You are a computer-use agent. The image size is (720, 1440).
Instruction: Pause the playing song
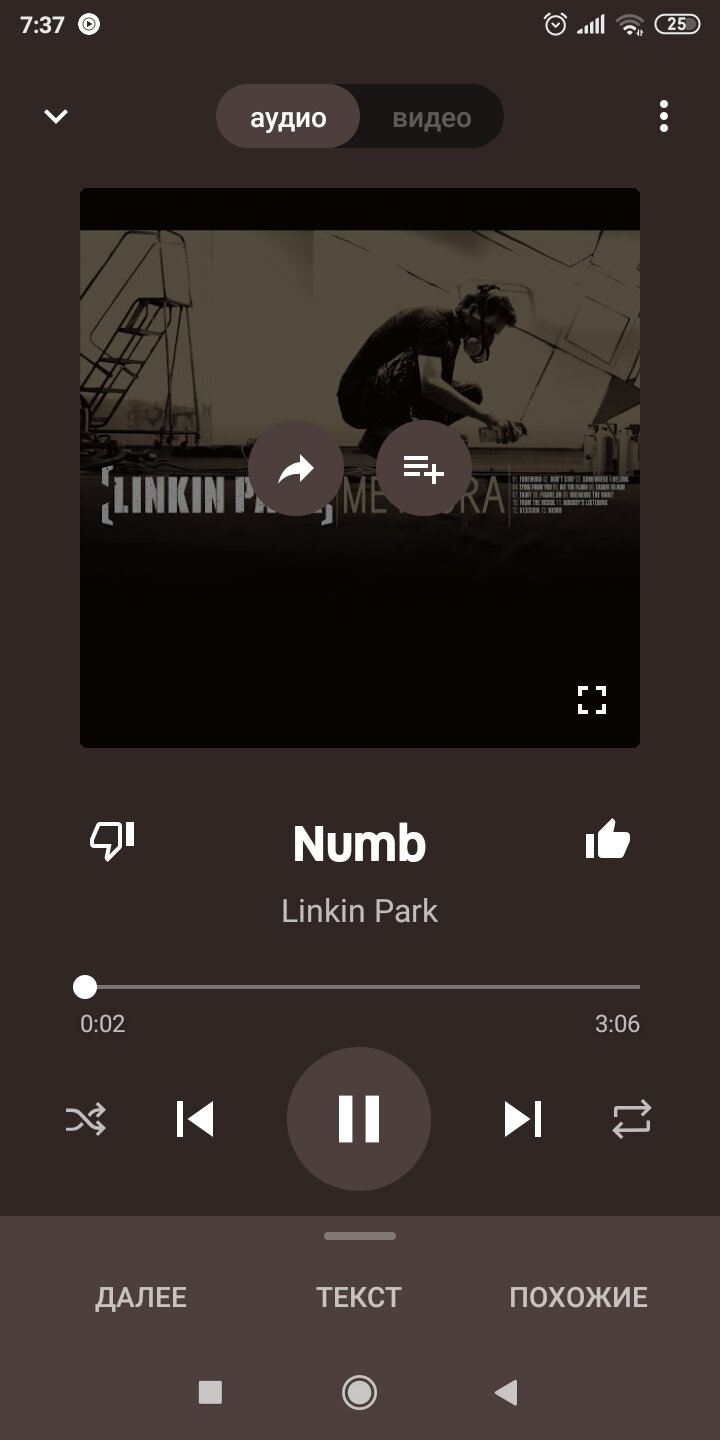click(359, 1119)
